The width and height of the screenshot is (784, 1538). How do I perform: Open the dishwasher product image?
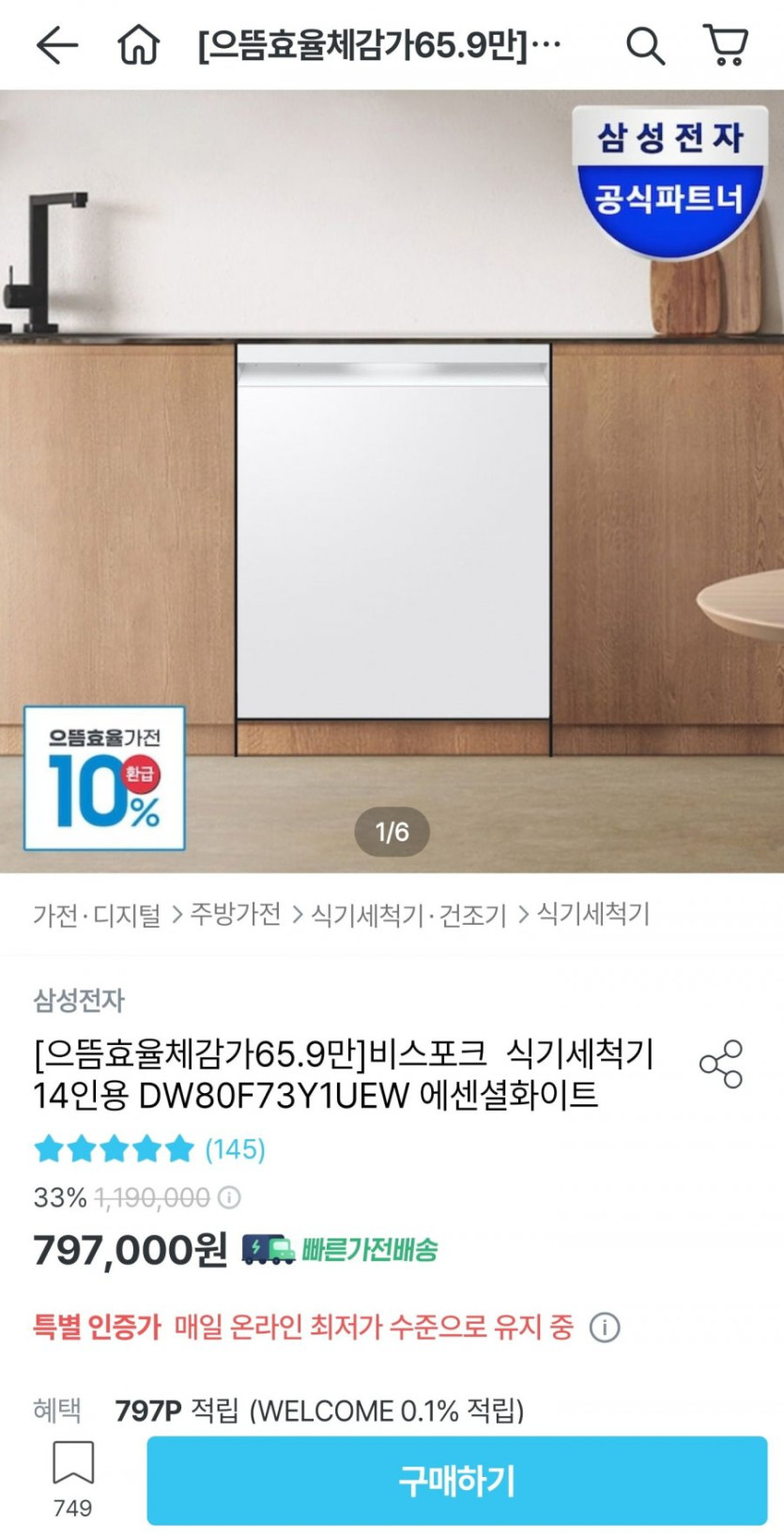[392, 481]
